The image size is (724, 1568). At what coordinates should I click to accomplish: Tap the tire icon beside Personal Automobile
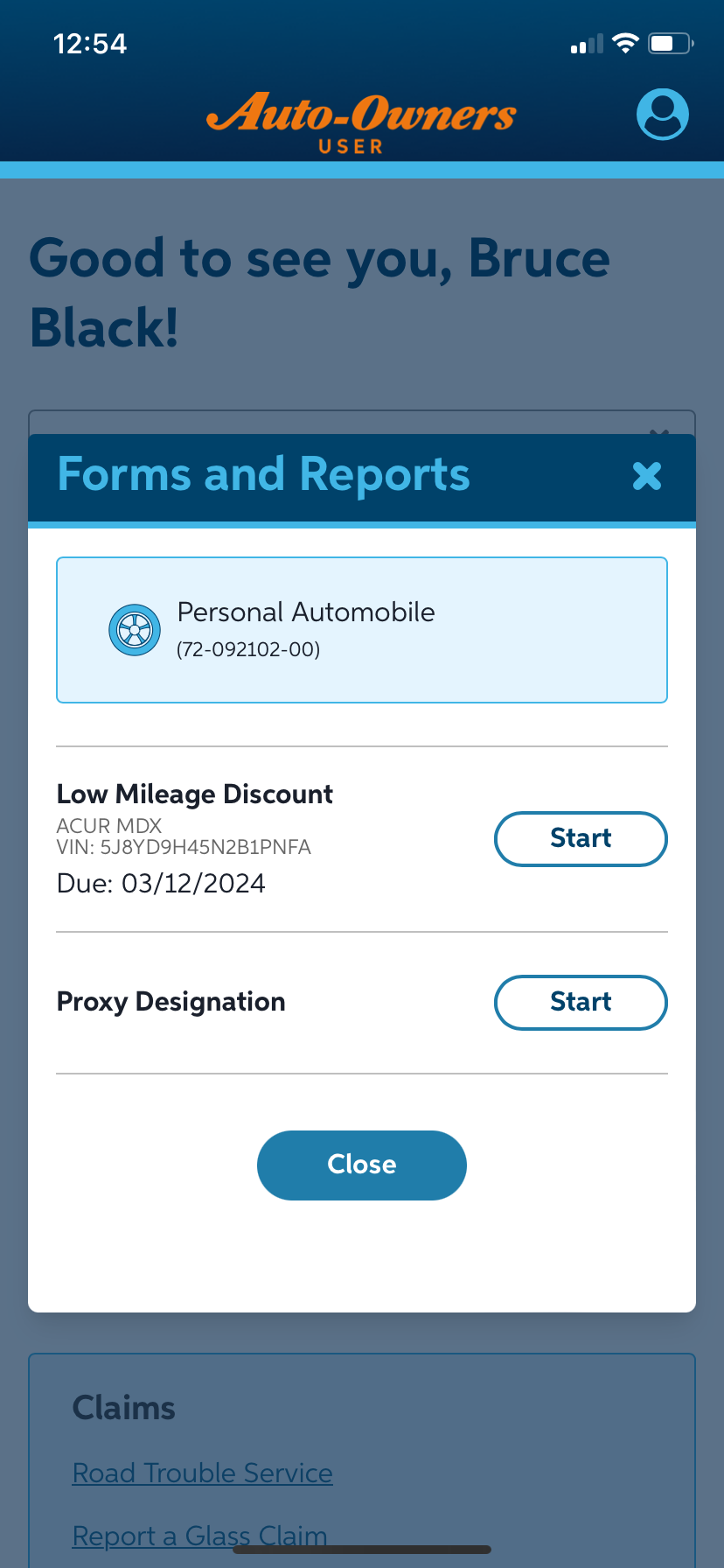pyautogui.click(x=134, y=629)
